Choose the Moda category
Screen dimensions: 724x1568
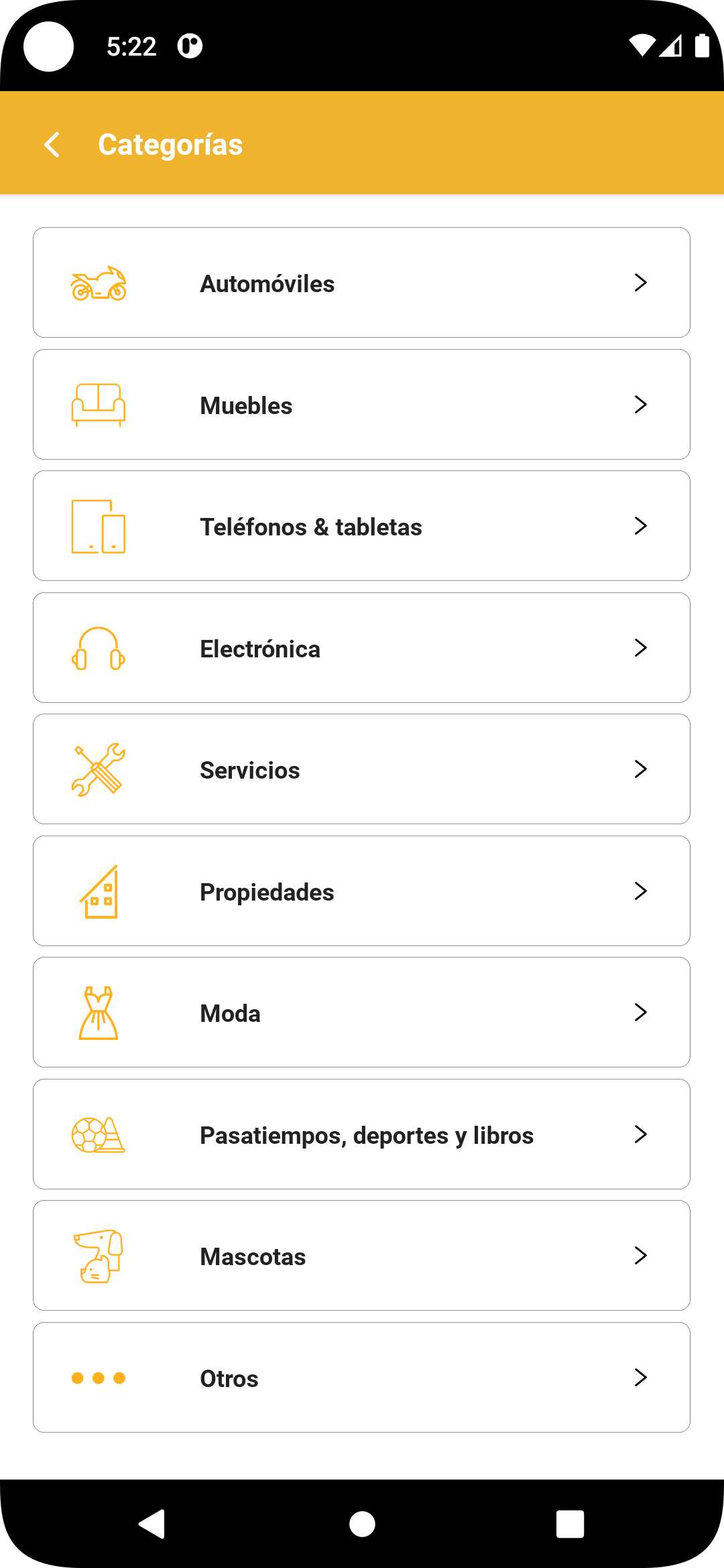[x=361, y=1012]
